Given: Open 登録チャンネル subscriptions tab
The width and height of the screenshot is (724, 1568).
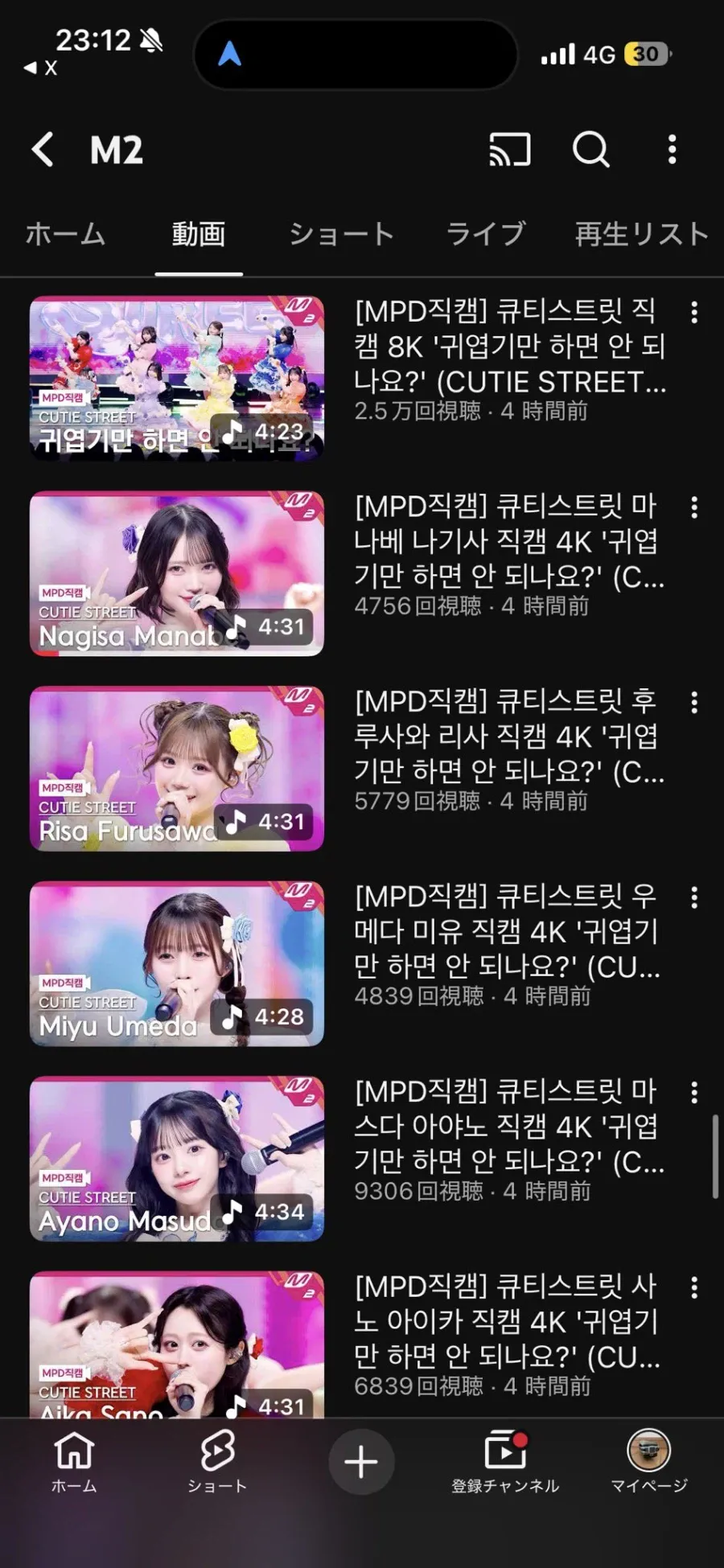Looking at the screenshot, I should pyautogui.click(x=505, y=1462).
